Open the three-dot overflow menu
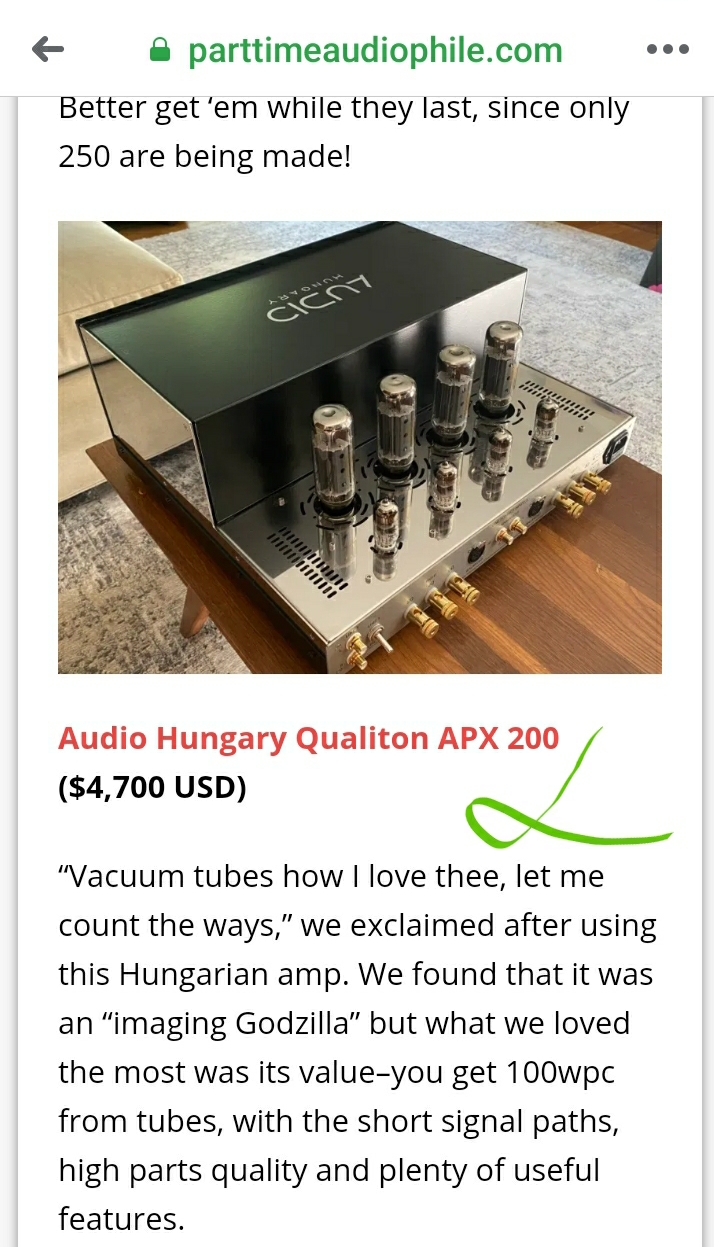The height and width of the screenshot is (1247, 714). pyautogui.click(x=667, y=49)
